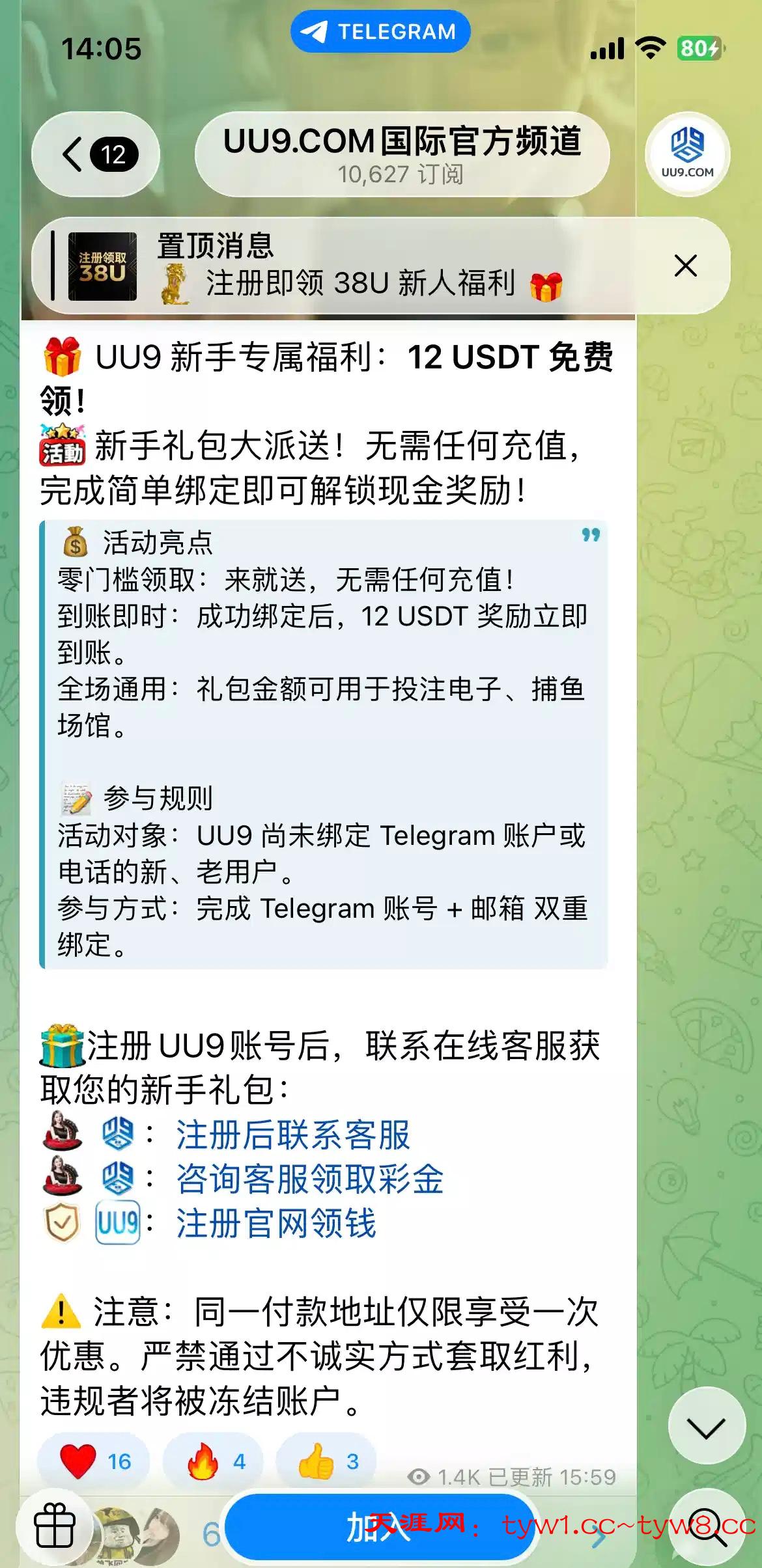
Task: React with the thumbs up emoji
Action: coord(327,1461)
